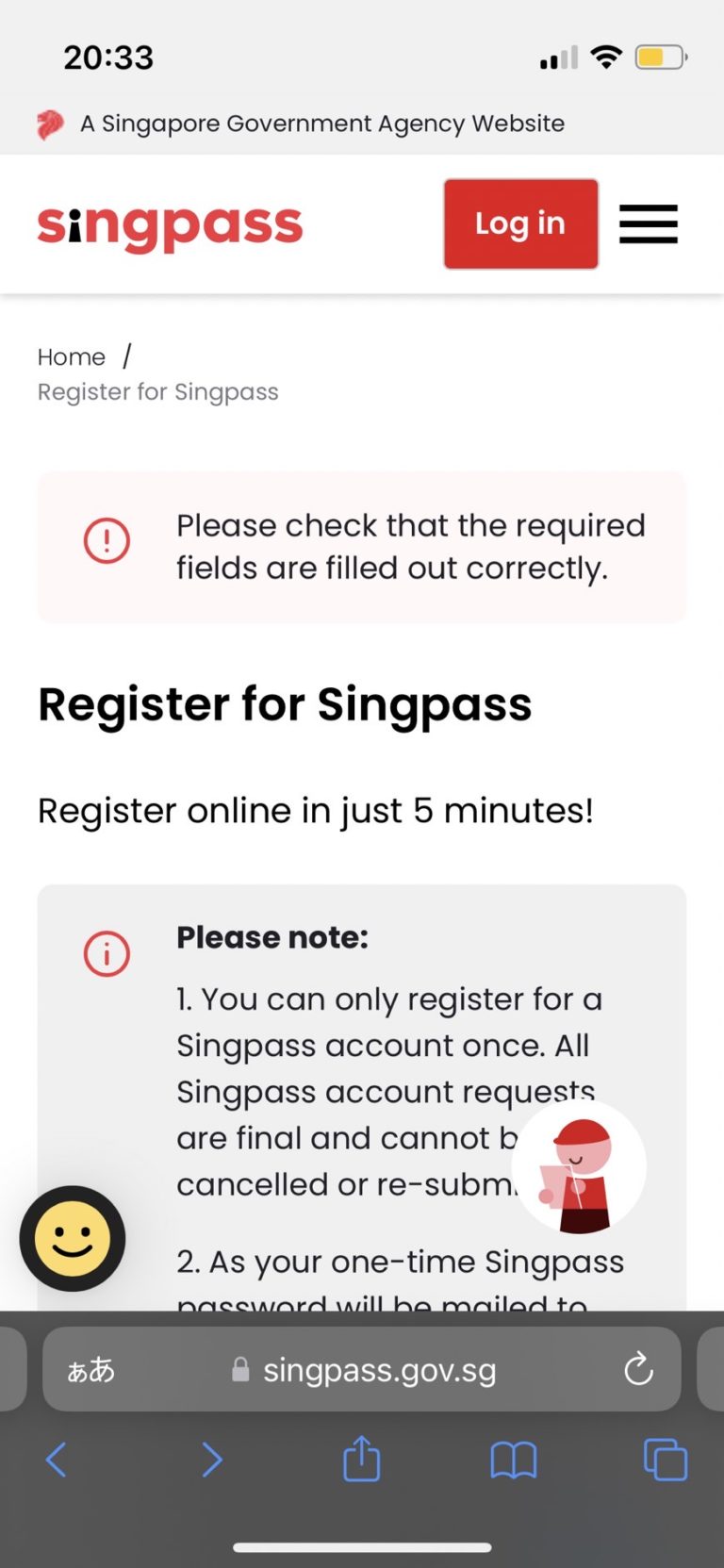Show all open Safari tabs
The height and width of the screenshot is (1568, 724).
pos(664,1459)
